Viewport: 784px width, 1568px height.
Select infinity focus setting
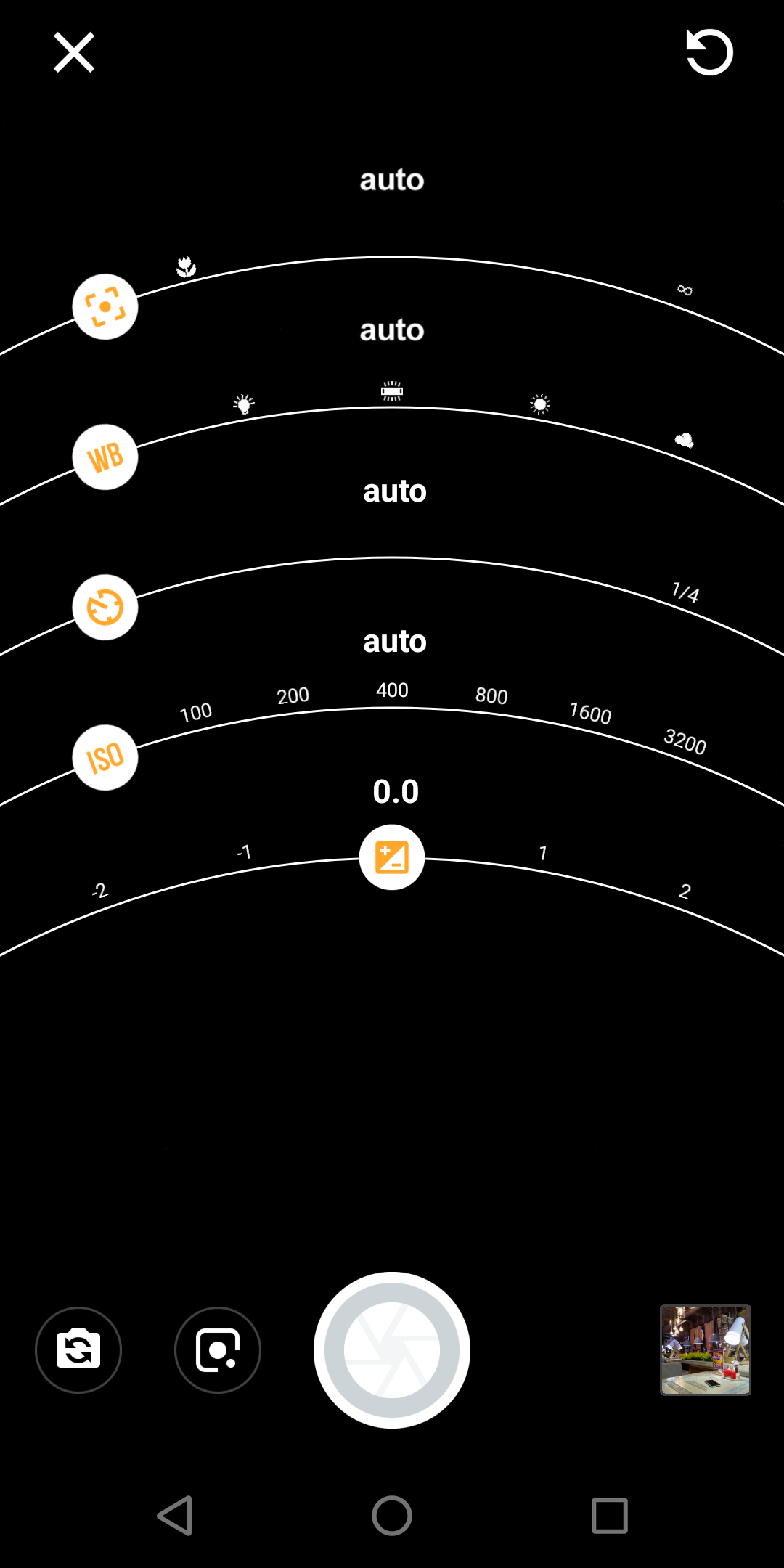(685, 290)
